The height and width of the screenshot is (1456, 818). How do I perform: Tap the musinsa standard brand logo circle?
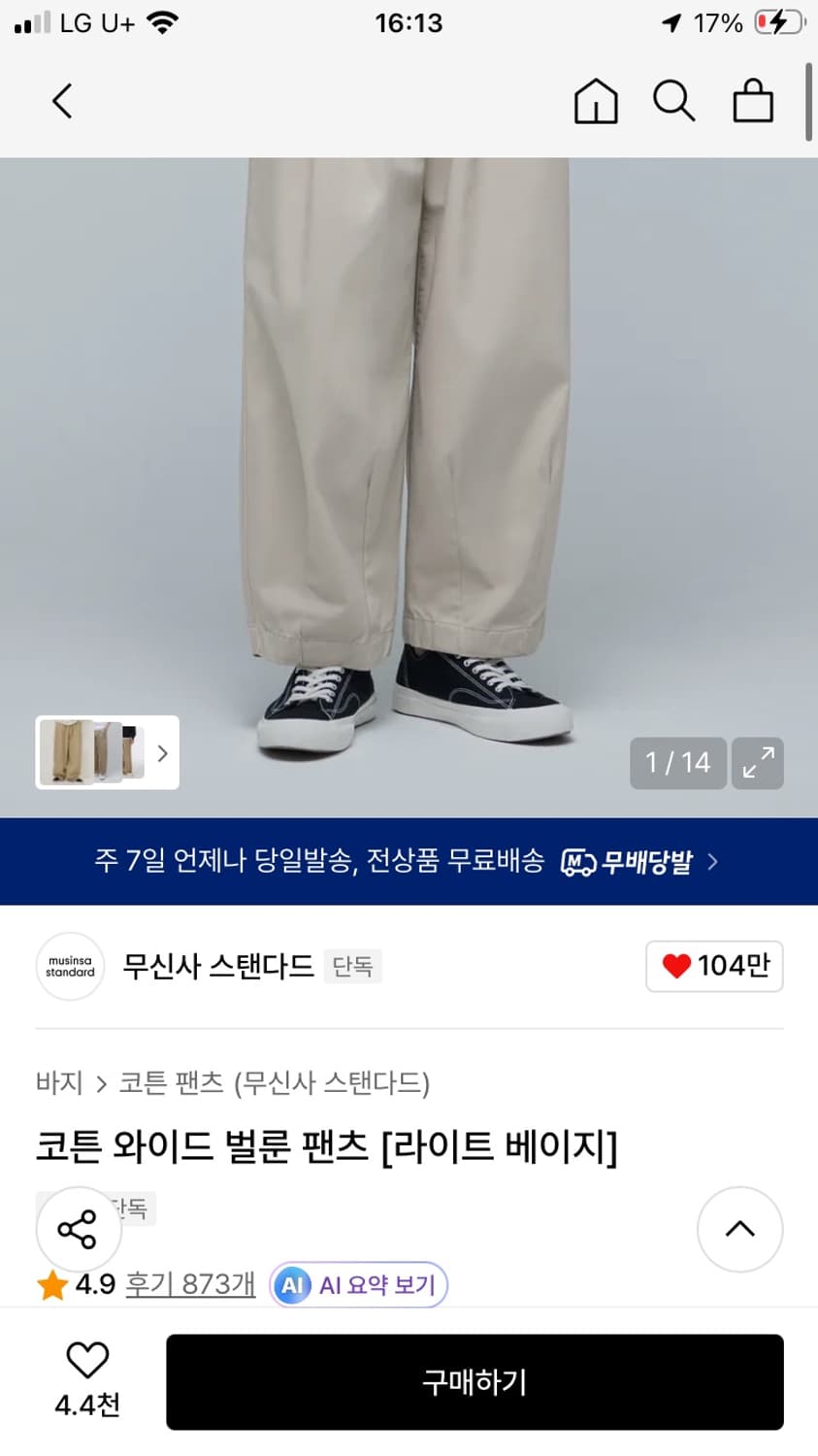69,967
